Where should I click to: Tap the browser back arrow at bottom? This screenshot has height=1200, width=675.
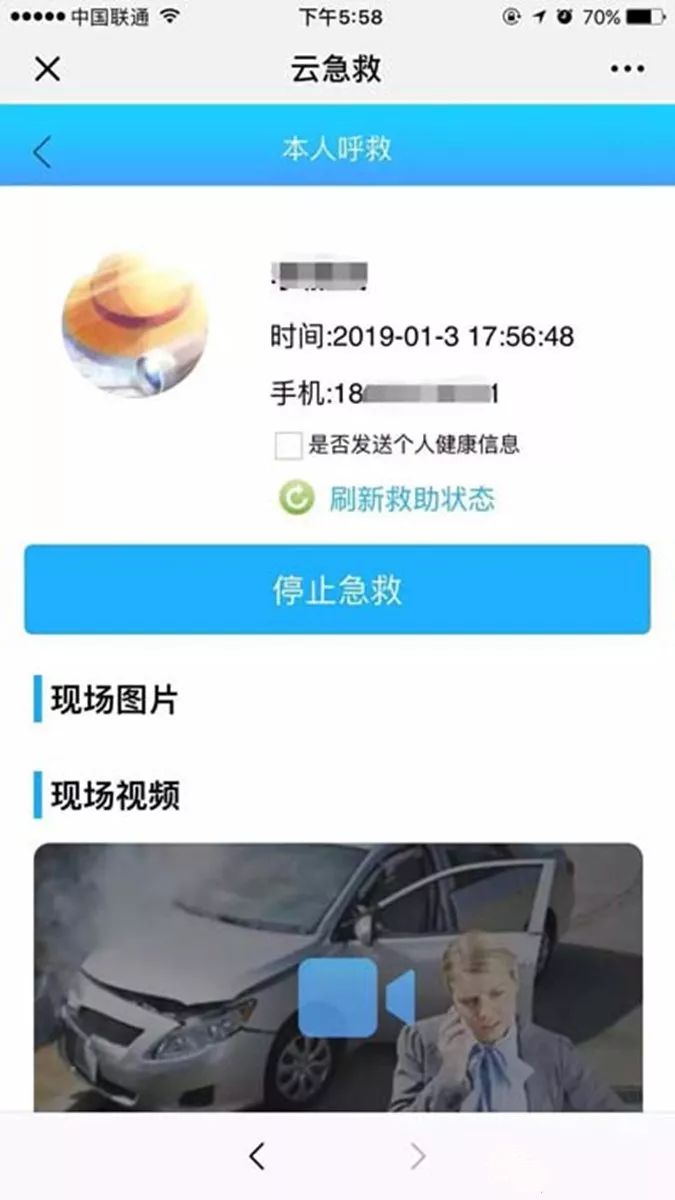(x=257, y=1156)
